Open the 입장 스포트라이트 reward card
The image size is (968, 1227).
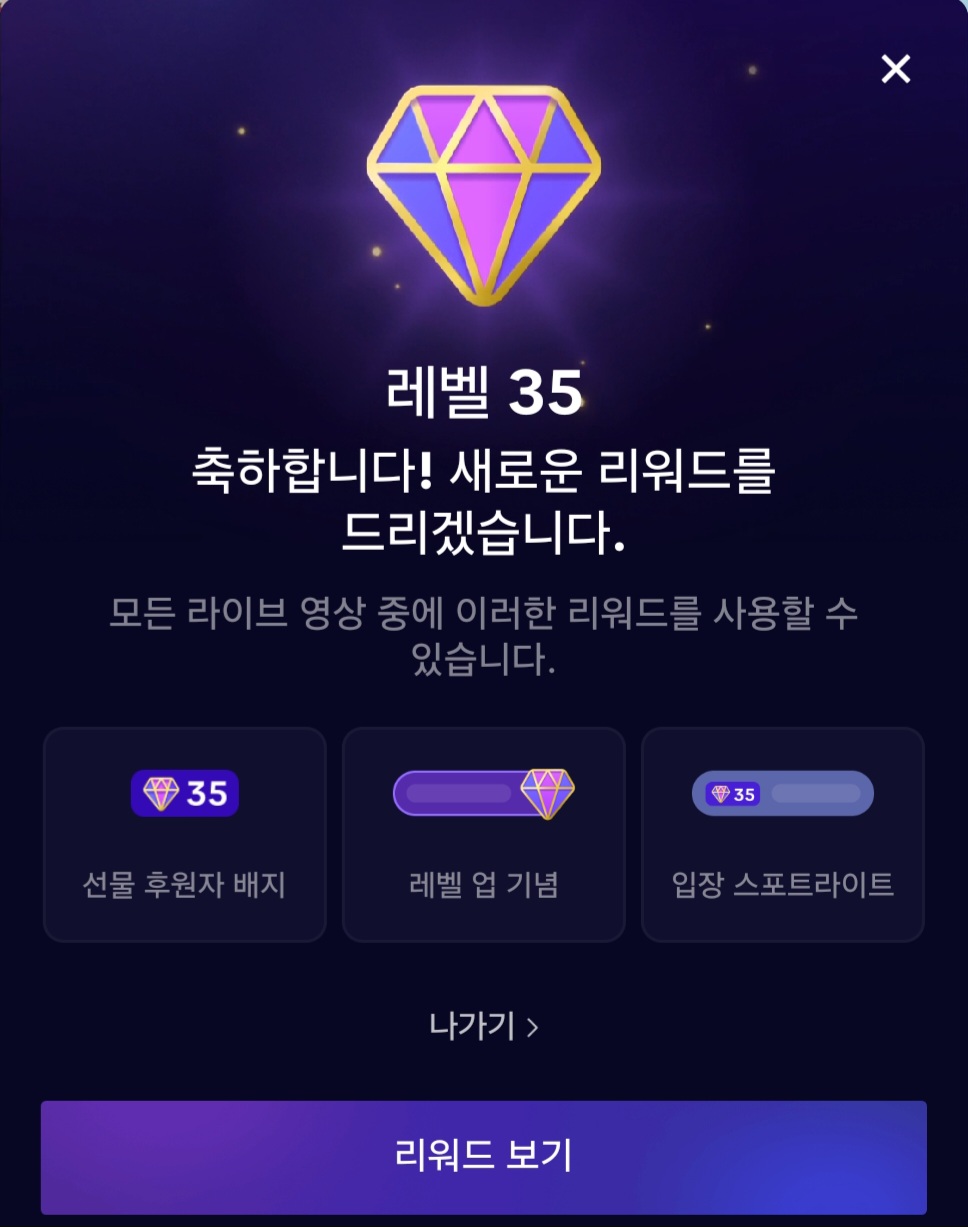[x=782, y=834]
